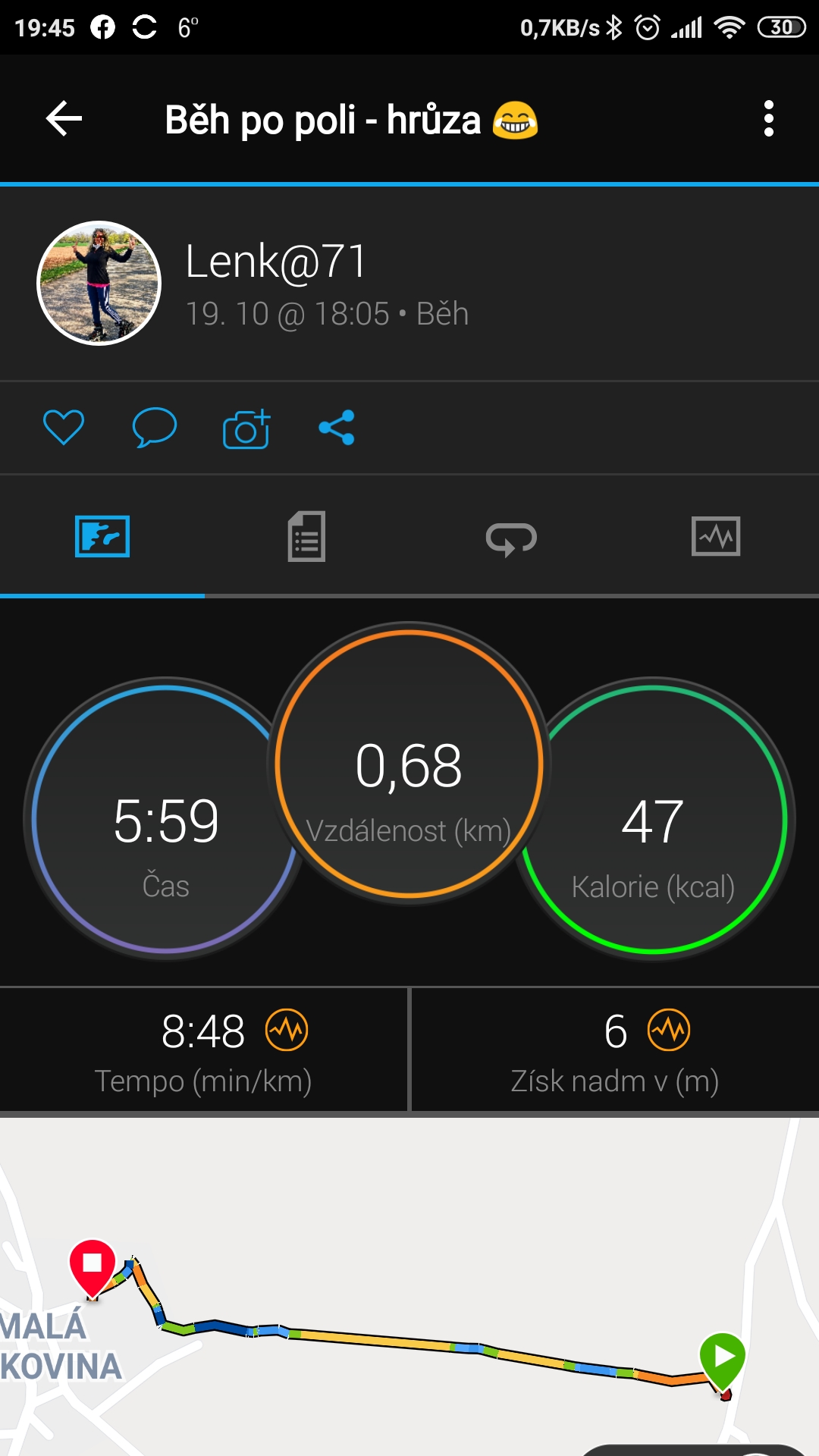Share this running activity
The width and height of the screenshot is (819, 1456).
(x=337, y=428)
